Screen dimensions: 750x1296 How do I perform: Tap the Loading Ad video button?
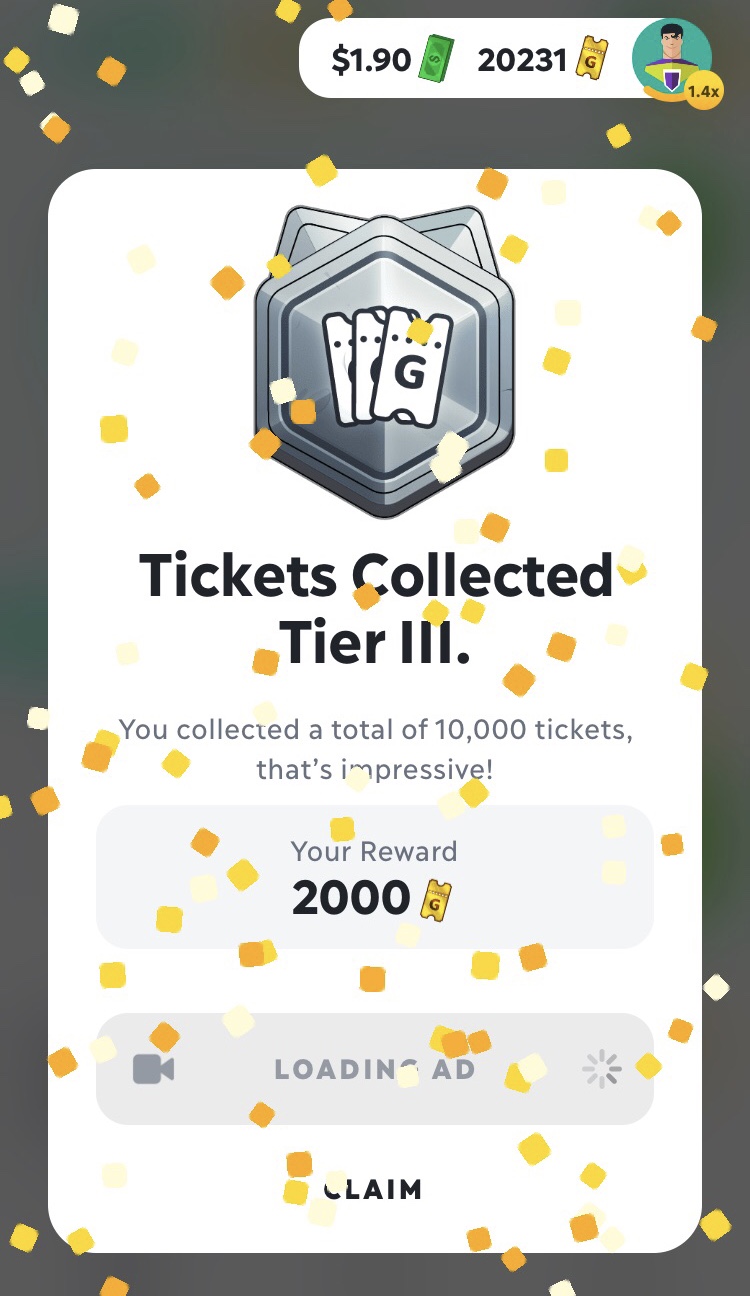[x=374, y=1069]
